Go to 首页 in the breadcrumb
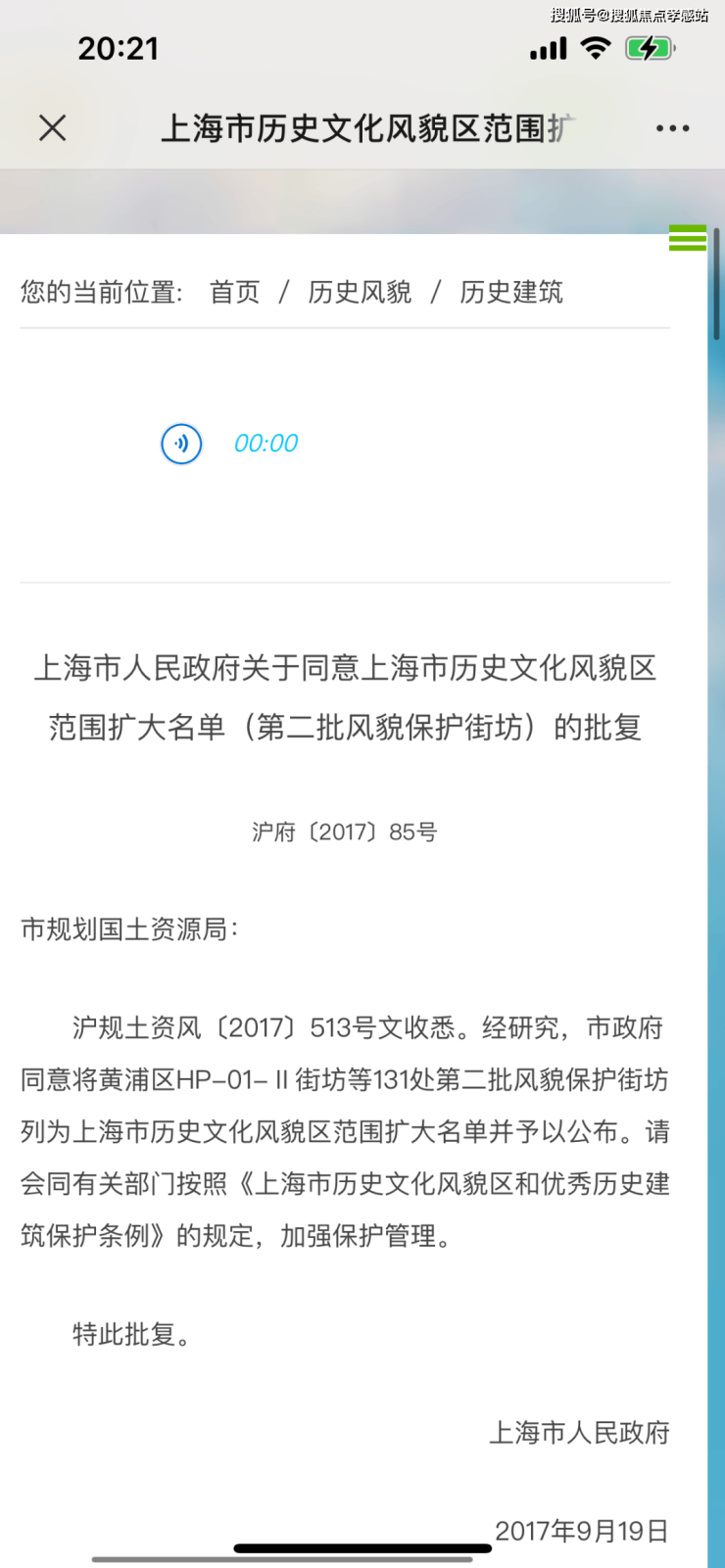This screenshot has width=725, height=1568. 235,292
